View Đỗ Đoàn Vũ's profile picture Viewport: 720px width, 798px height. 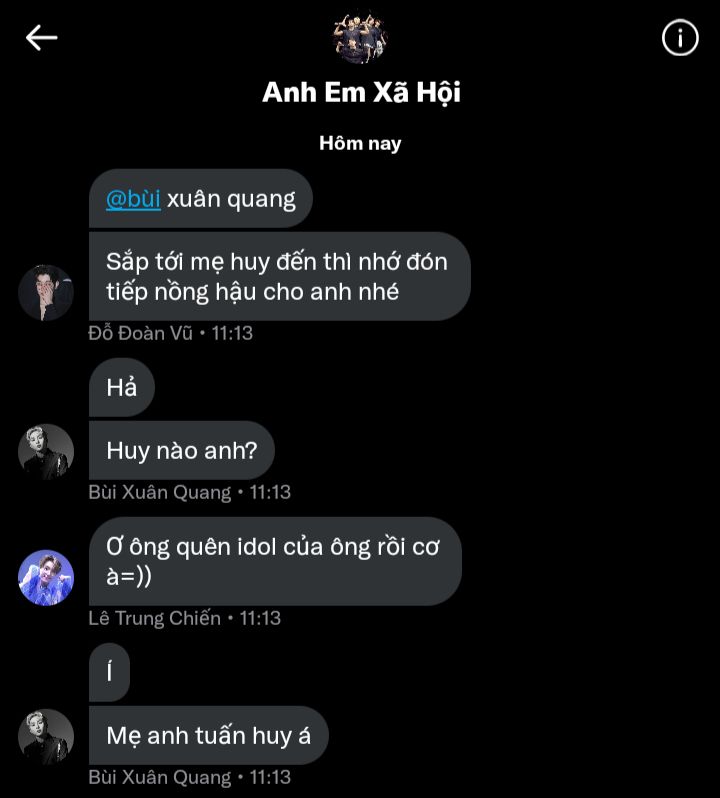[x=46, y=293]
